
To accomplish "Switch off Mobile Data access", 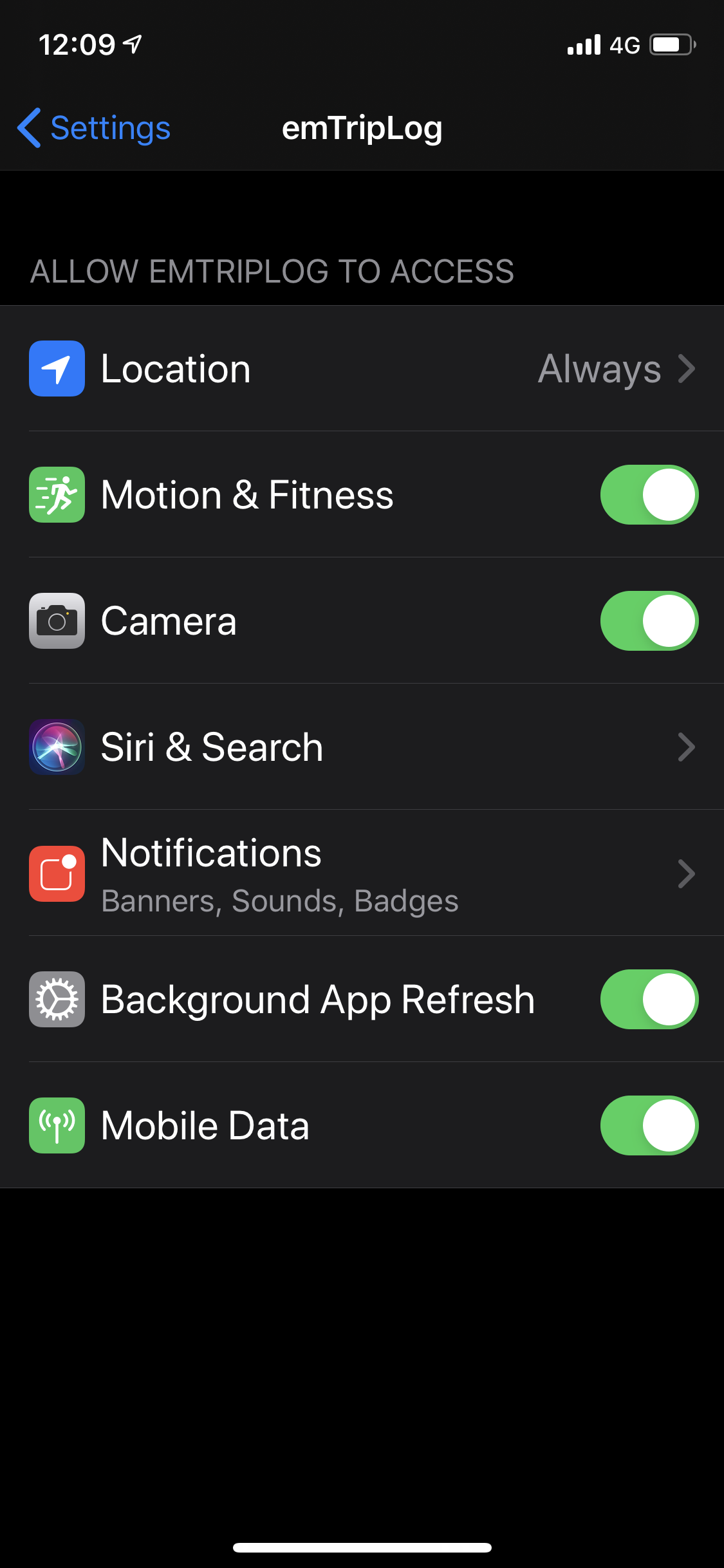I will click(x=649, y=1126).
